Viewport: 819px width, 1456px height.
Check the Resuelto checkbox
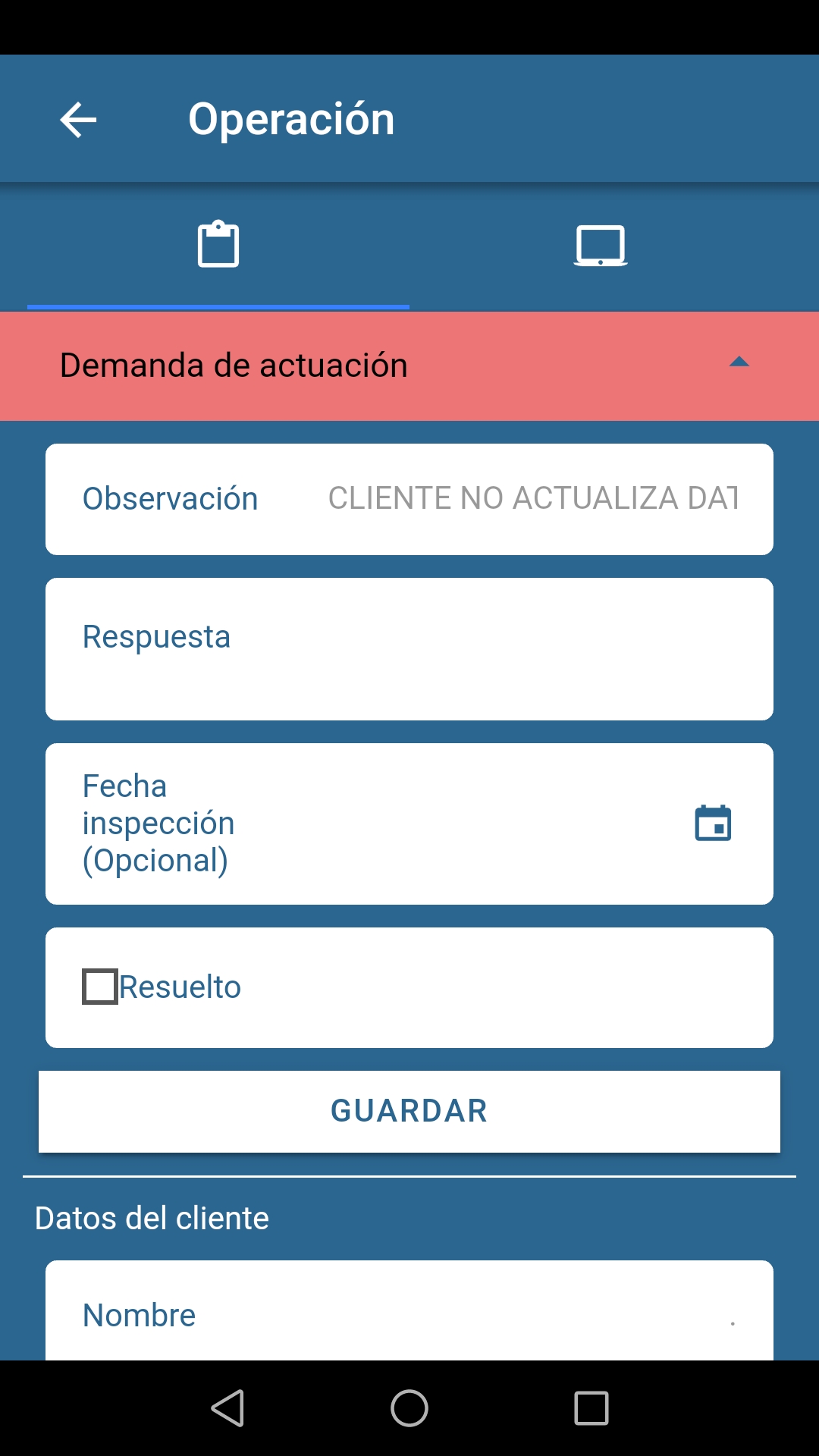[100, 987]
